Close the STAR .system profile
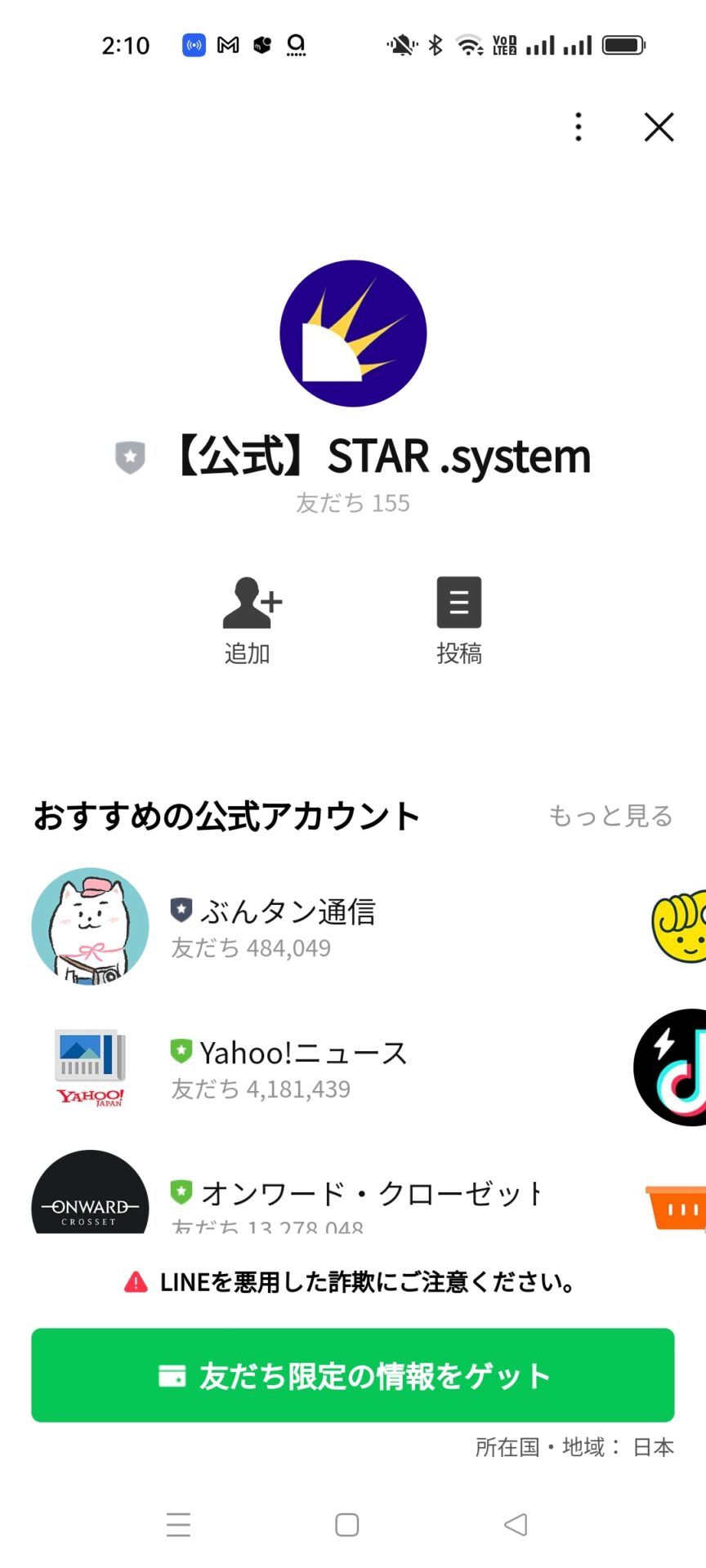 pos(659,127)
